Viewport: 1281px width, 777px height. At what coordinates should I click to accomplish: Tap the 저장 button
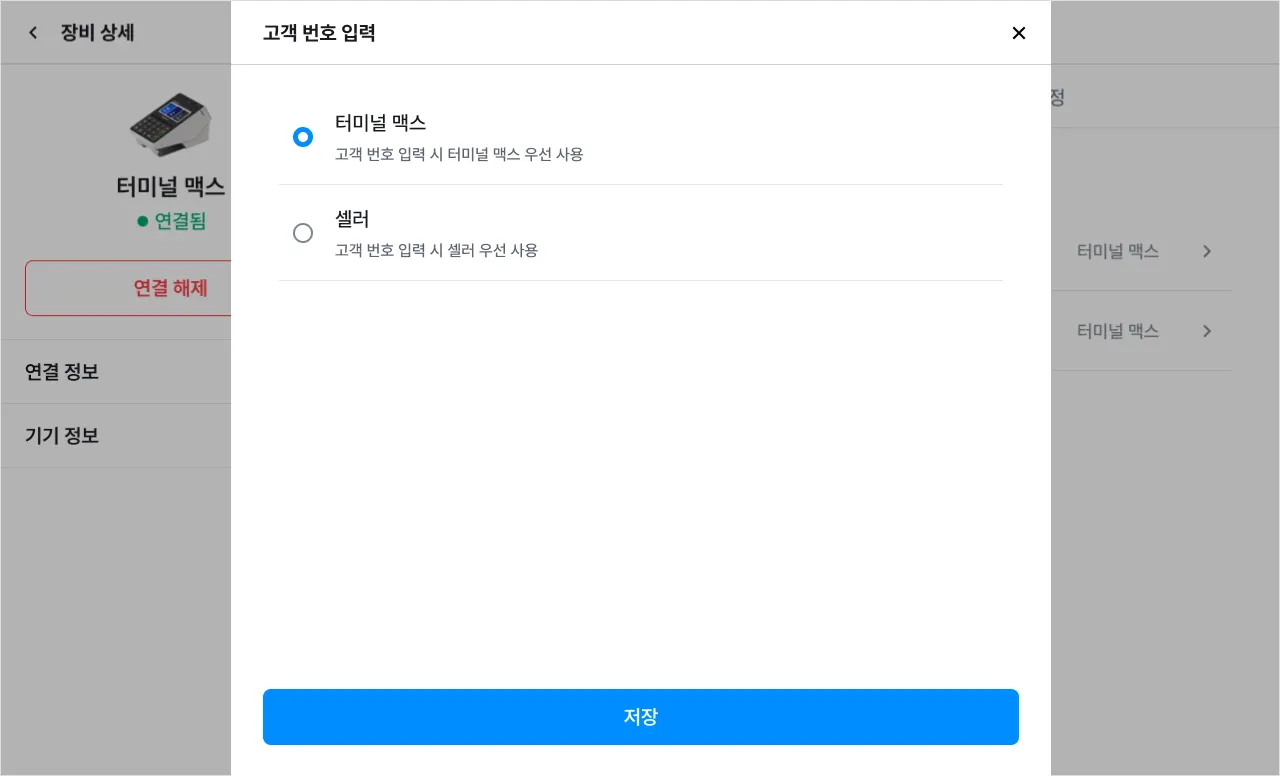[640, 717]
